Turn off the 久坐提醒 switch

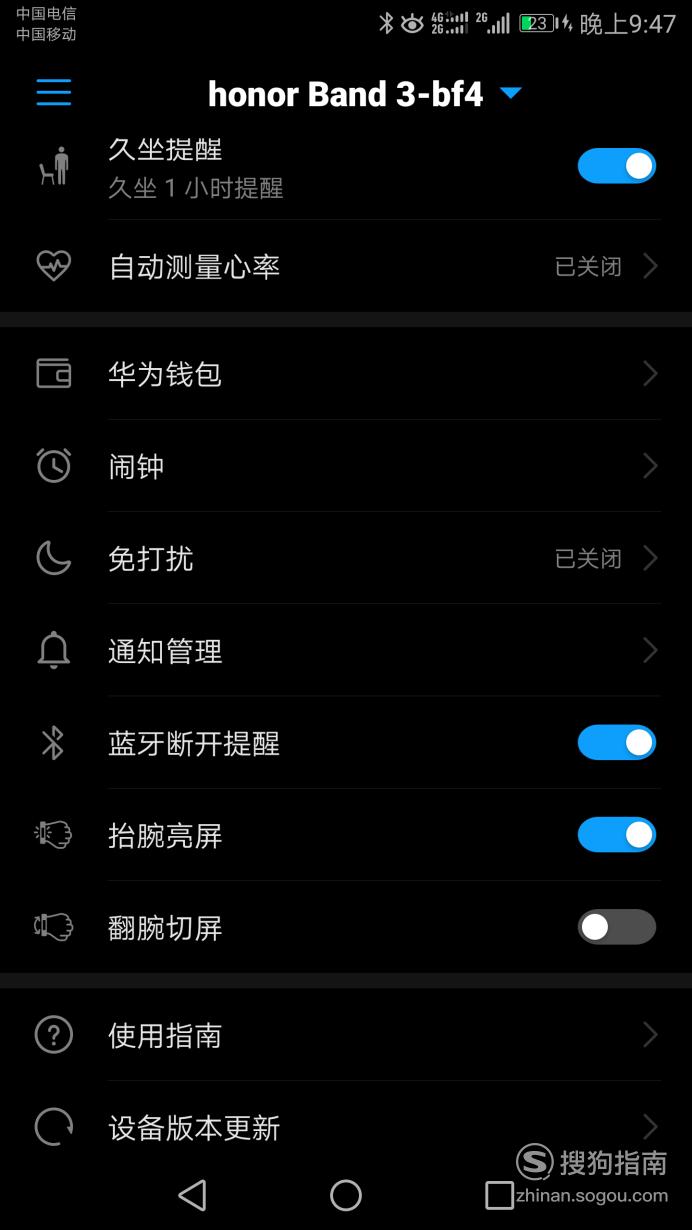(x=616, y=166)
